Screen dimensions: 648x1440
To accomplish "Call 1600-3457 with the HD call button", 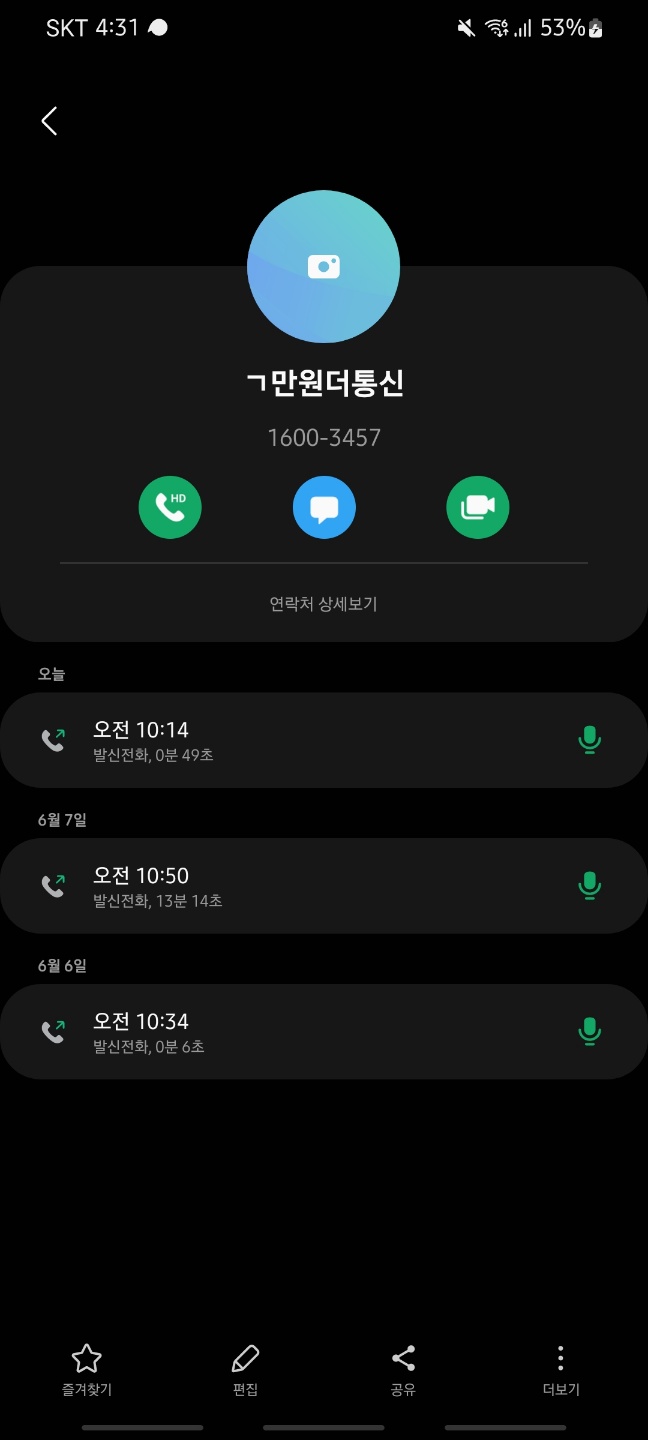I will (170, 508).
